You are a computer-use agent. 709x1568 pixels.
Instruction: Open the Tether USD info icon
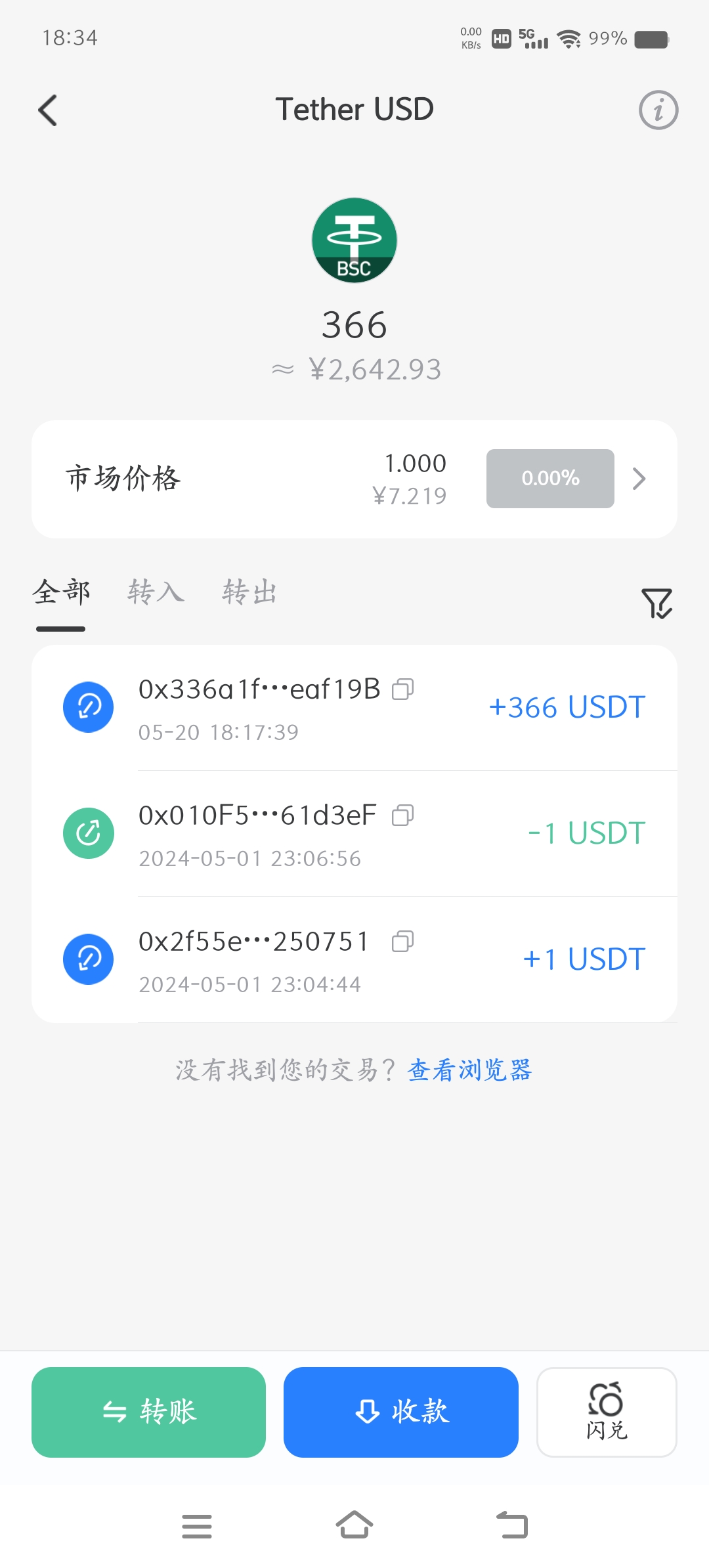pos(658,110)
